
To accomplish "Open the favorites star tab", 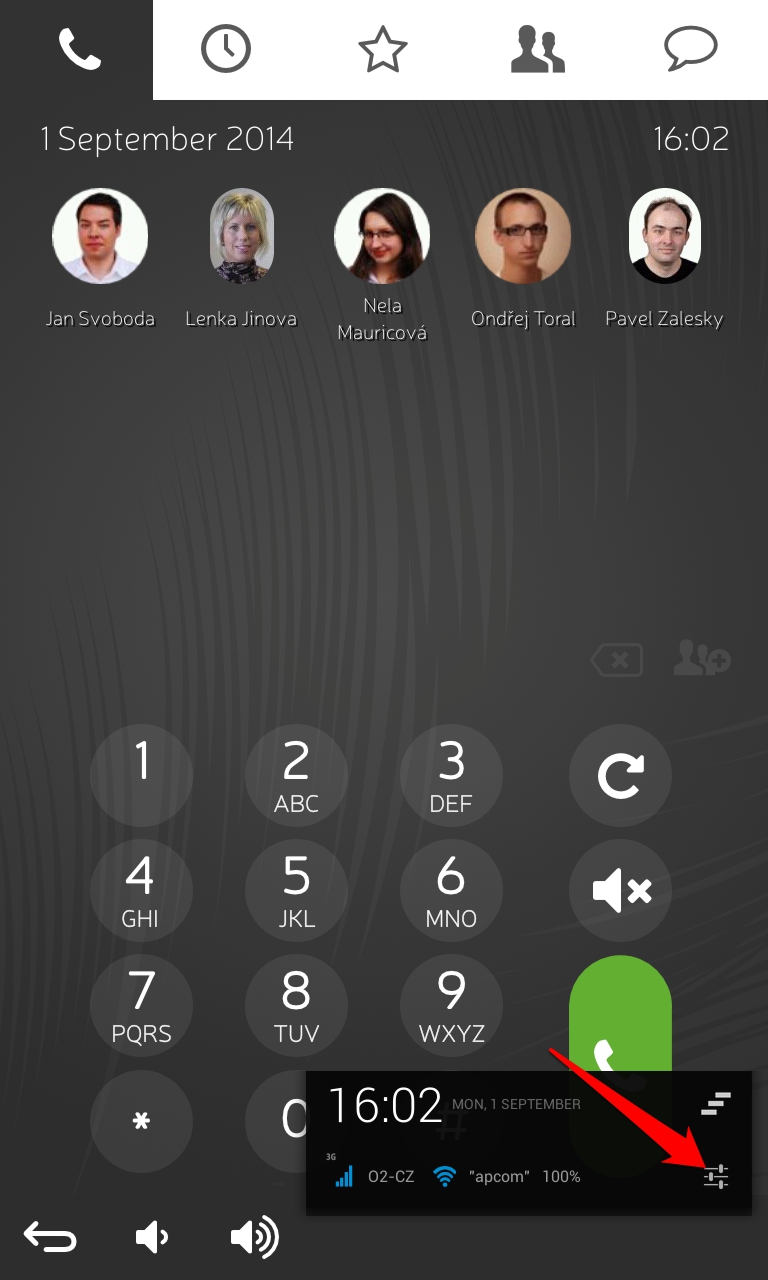I will (382, 49).
